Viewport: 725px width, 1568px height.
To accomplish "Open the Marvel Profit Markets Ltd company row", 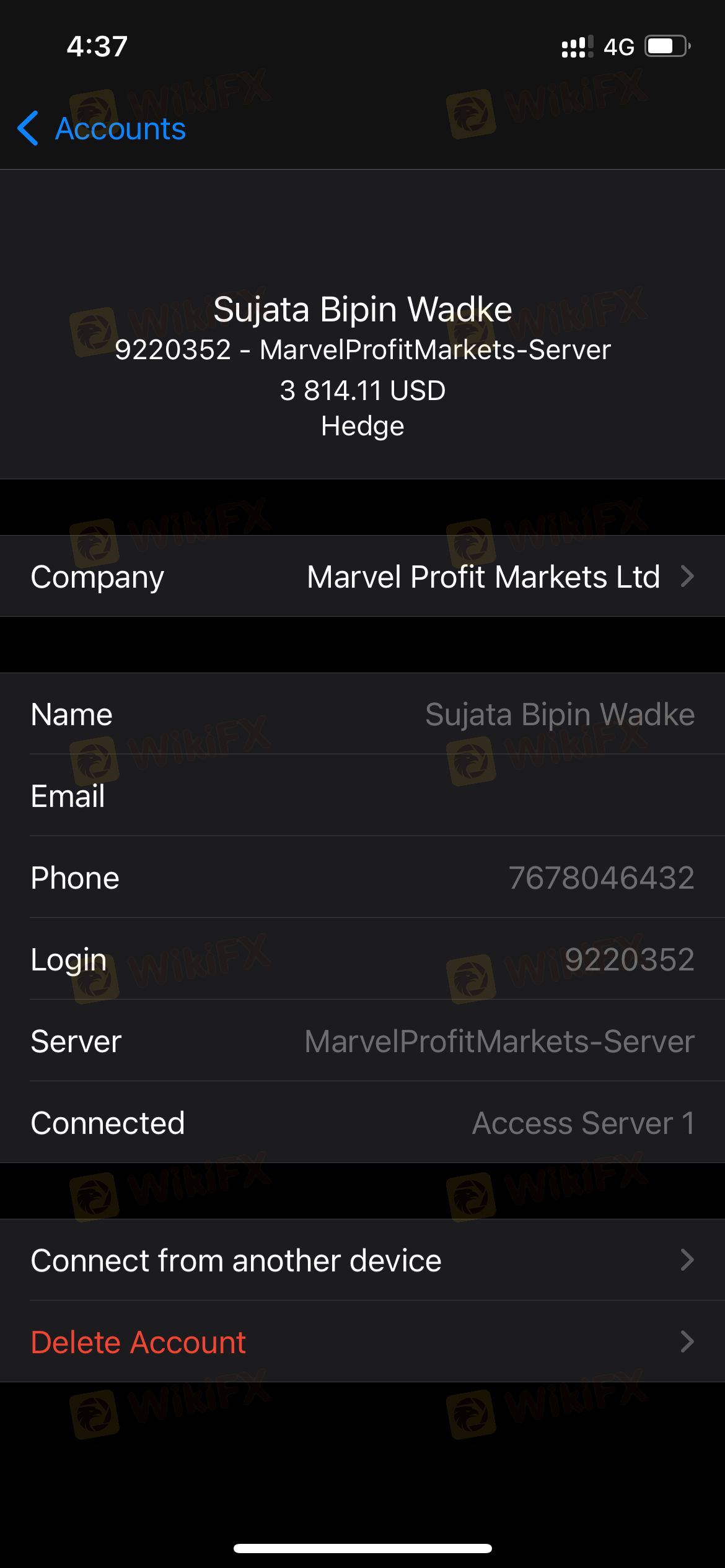I will 362,576.
